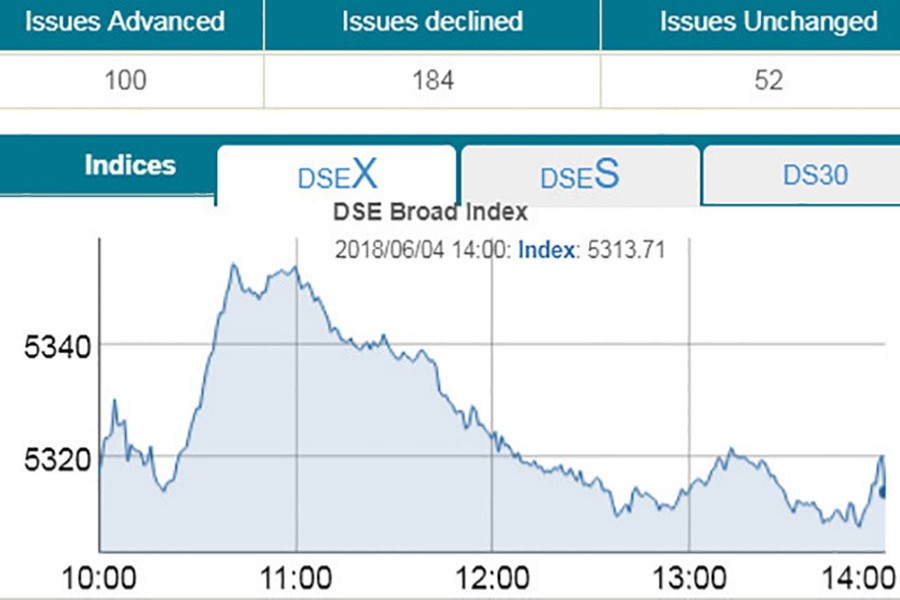Select the DSES index tab
The image size is (900, 600).
coord(580,175)
